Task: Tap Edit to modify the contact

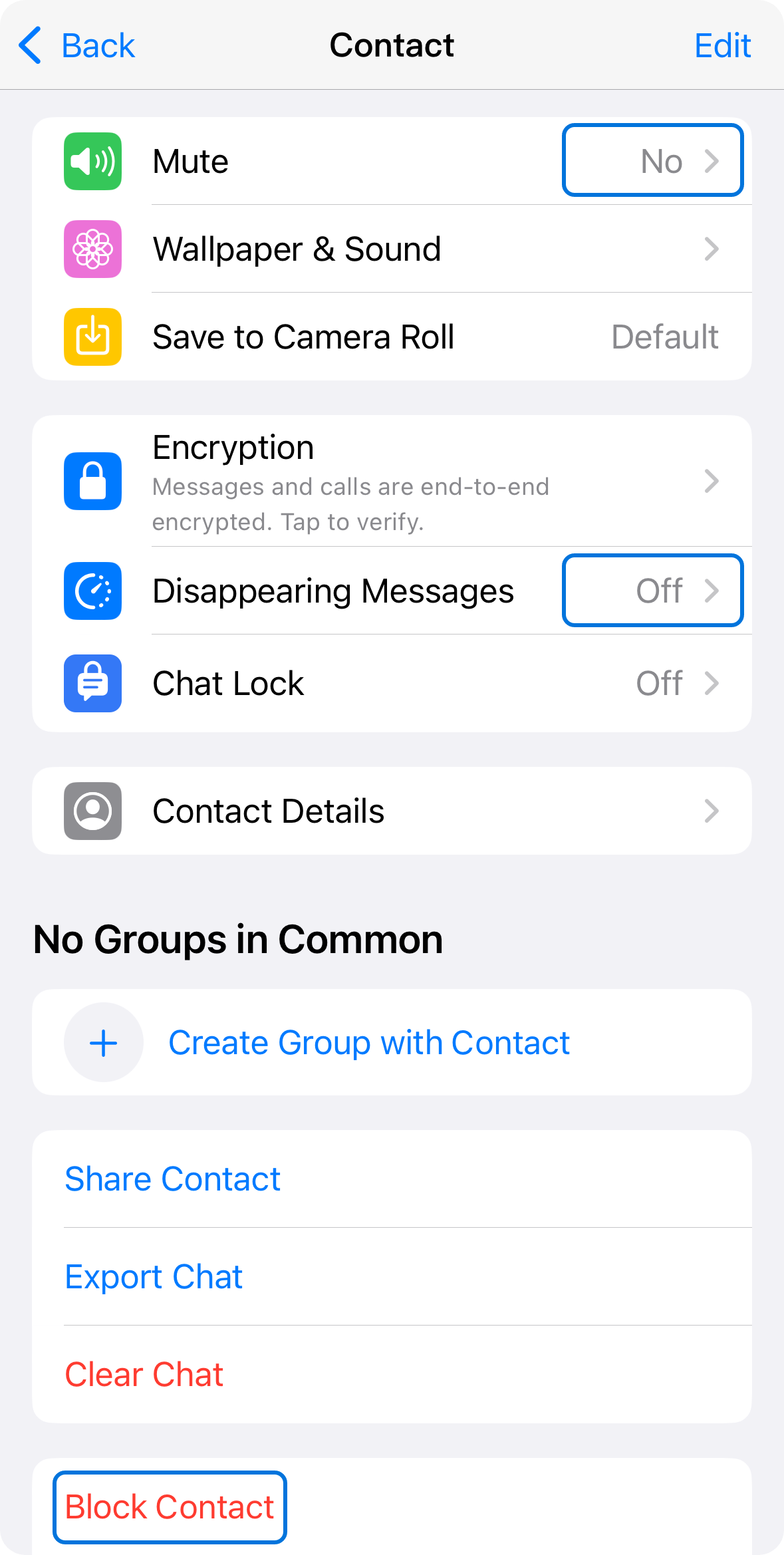Action: pyautogui.click(x=722, y=46)
